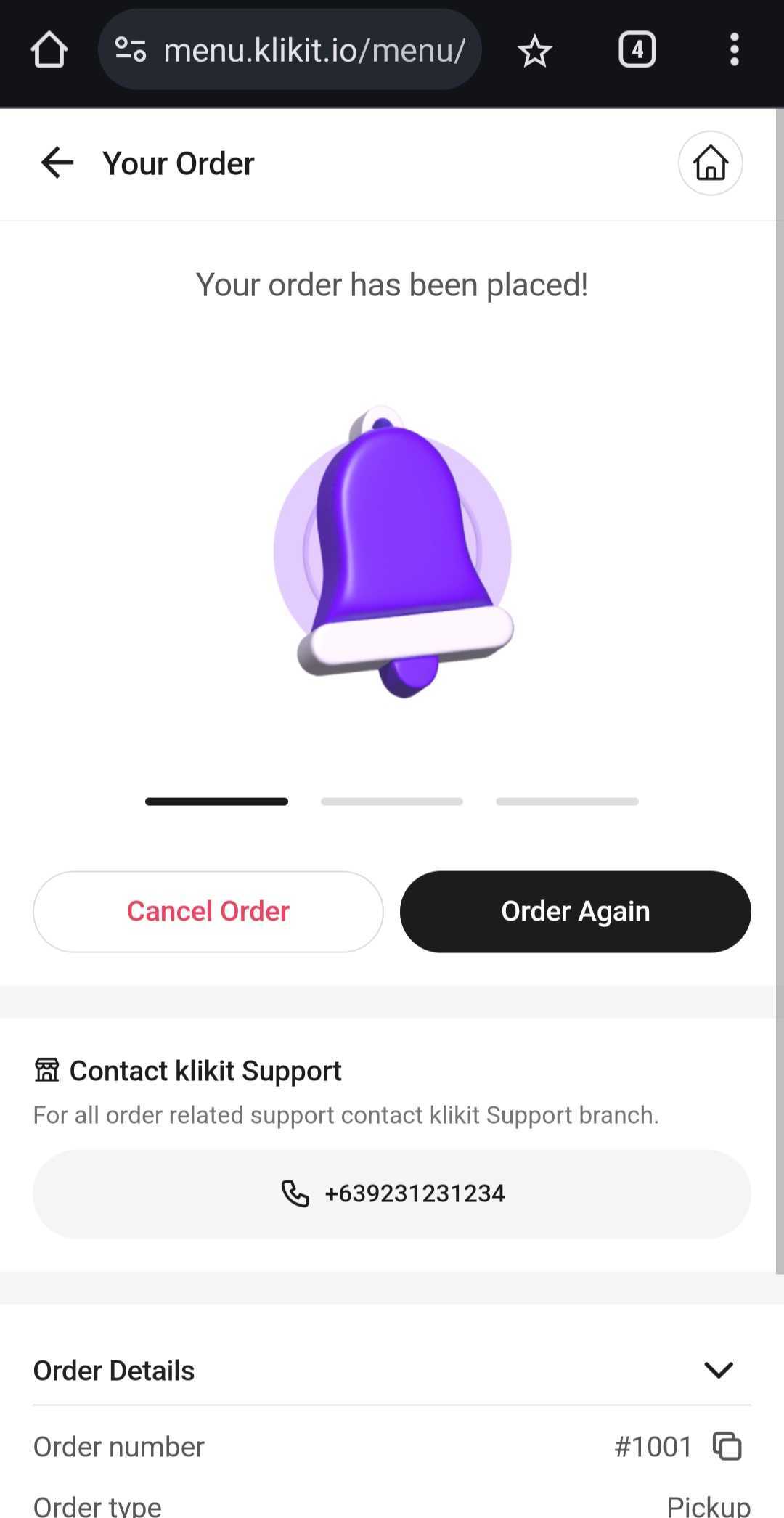Open the browser home page button
784x1518 pixels.
[x=49, y=50]
